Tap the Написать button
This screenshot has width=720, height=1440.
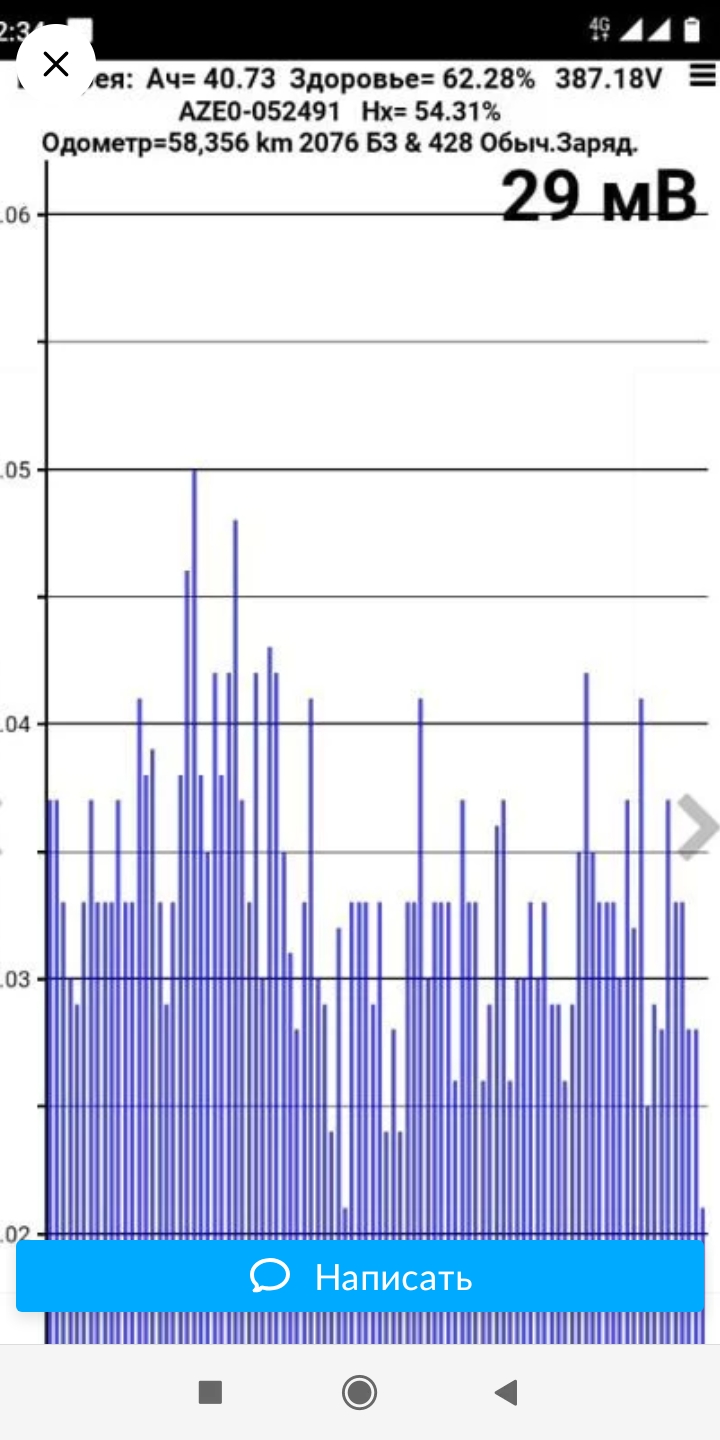pos(360,1277)
